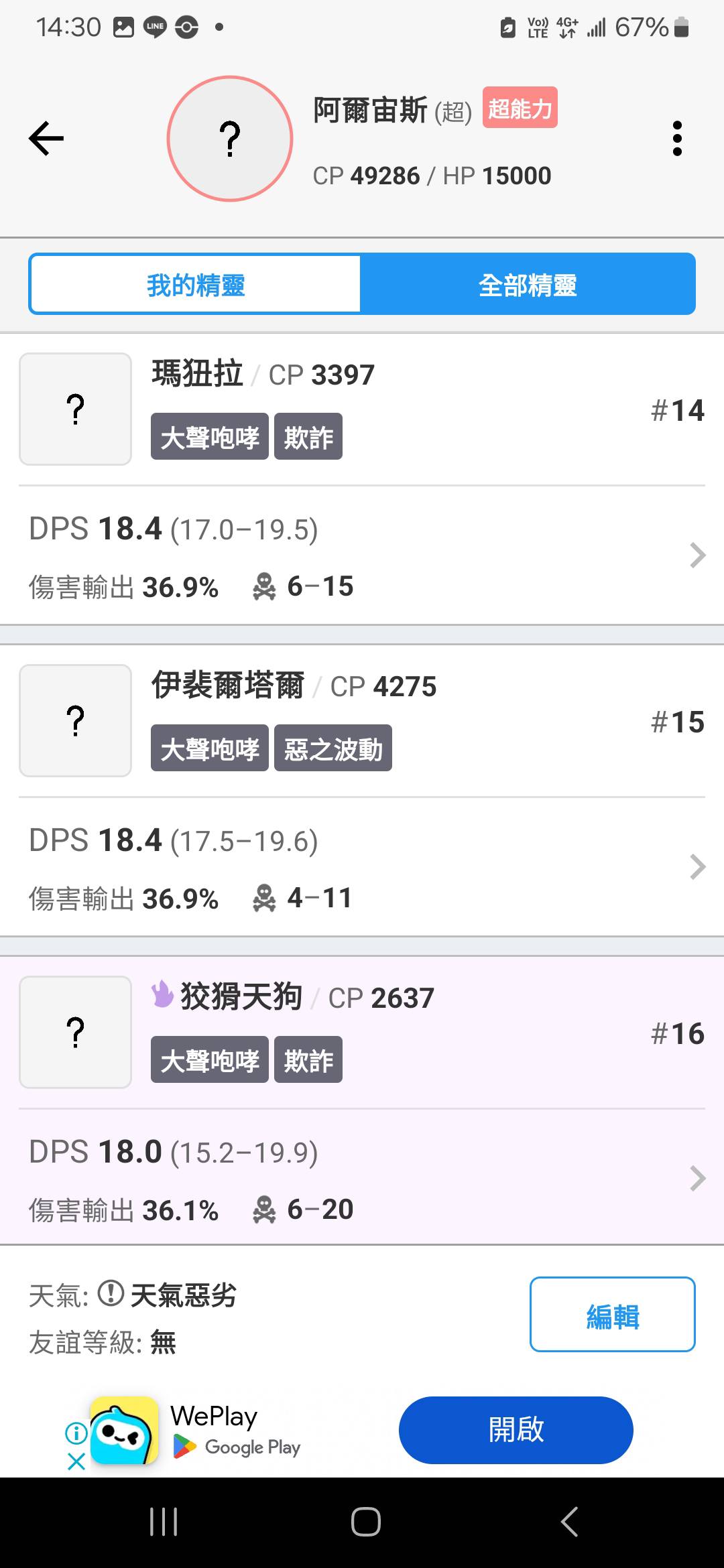Go back using the top-left arrow
724x1568 pixels.
pyautogui.click(x=46, y=139)
